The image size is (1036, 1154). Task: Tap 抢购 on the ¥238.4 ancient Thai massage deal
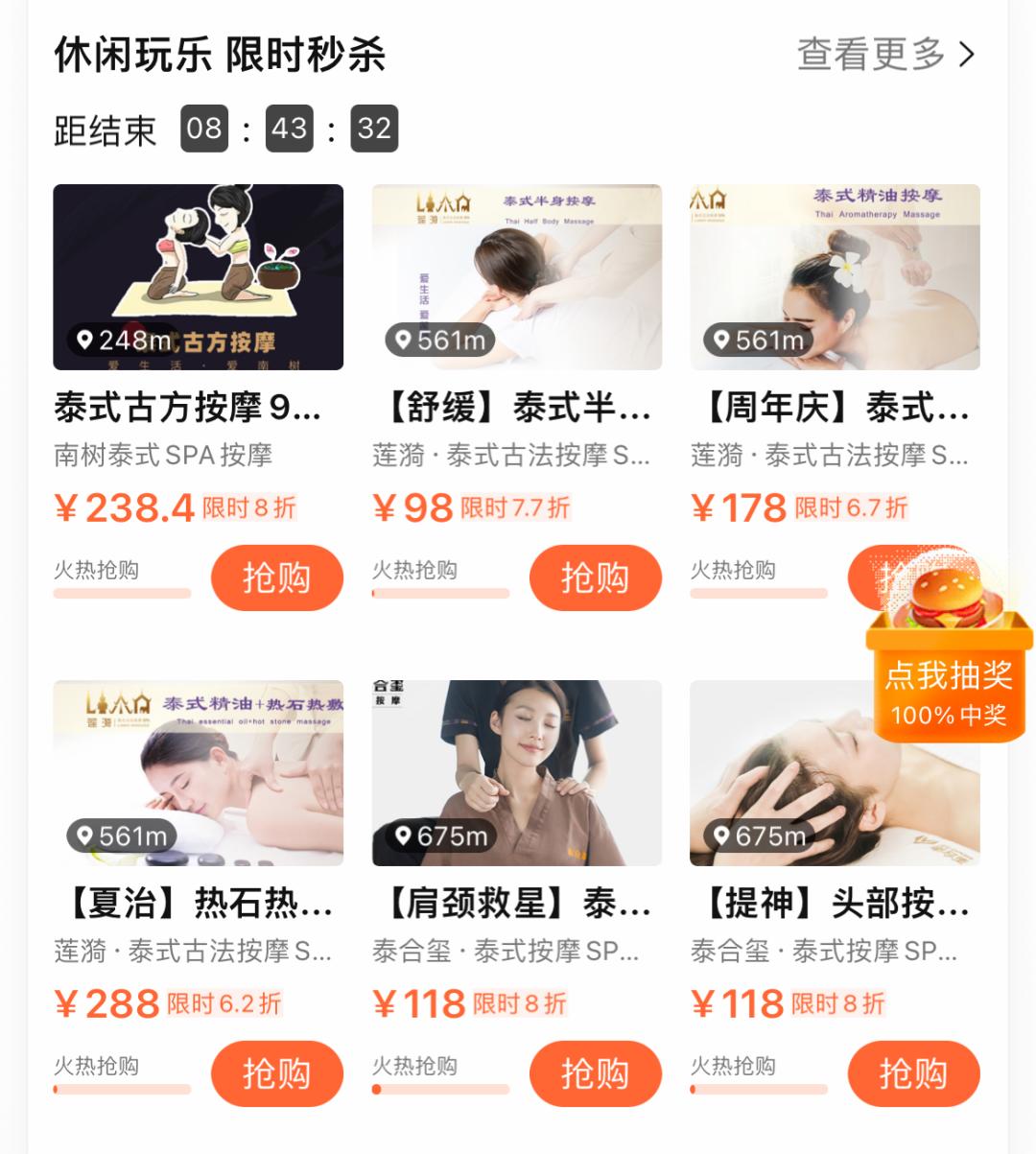pos(276,577)
